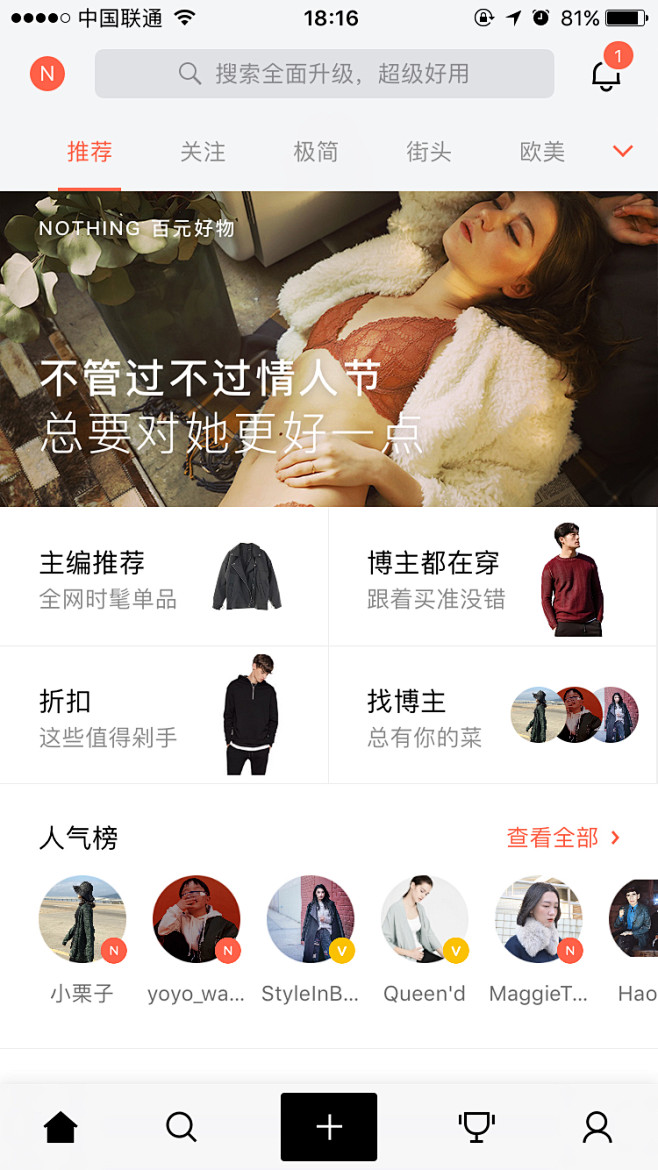Open 博主都在穿 section

[493, 577]
